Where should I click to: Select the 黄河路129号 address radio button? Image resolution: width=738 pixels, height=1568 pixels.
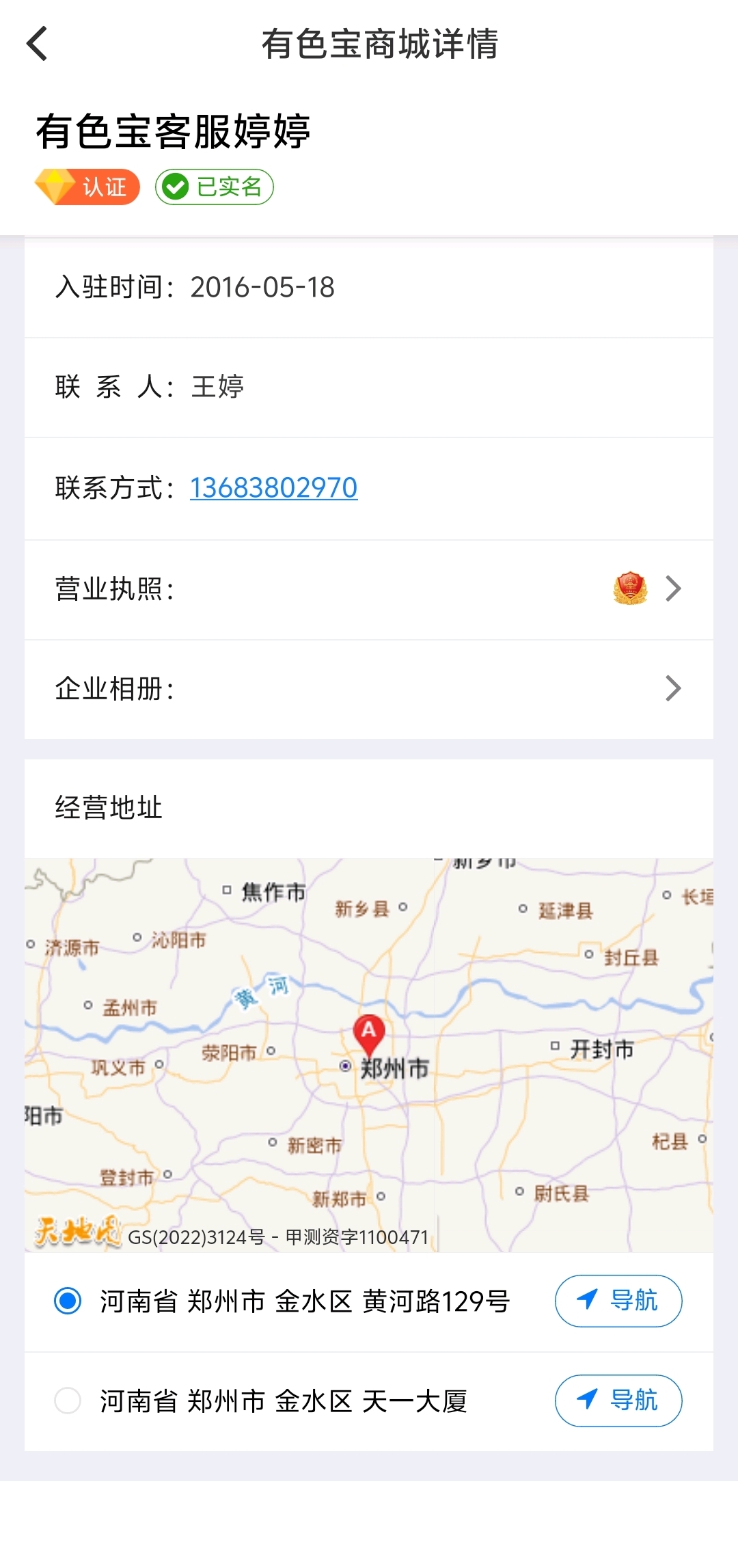[x=68, y=1301]
